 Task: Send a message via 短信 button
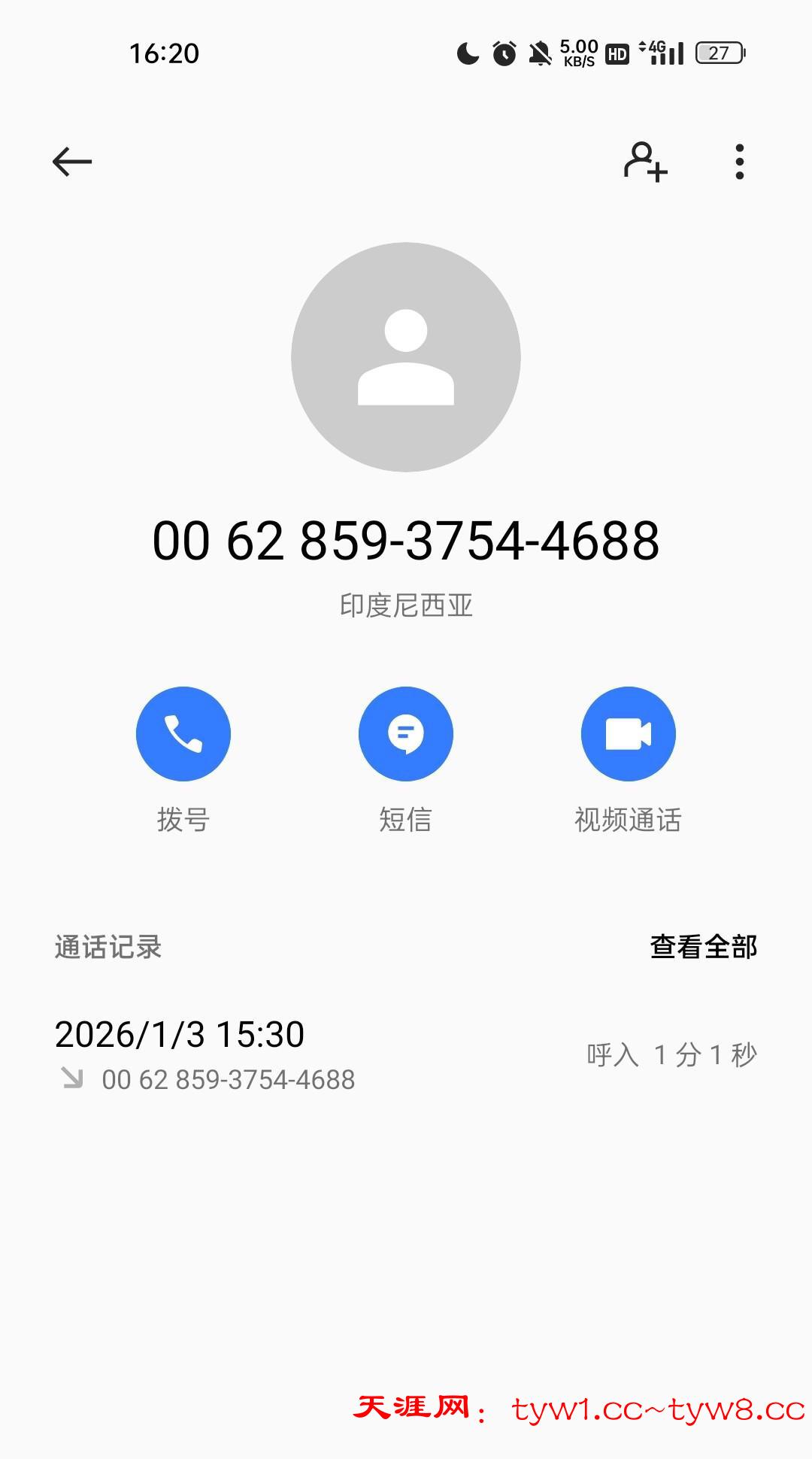click(405, 733)
